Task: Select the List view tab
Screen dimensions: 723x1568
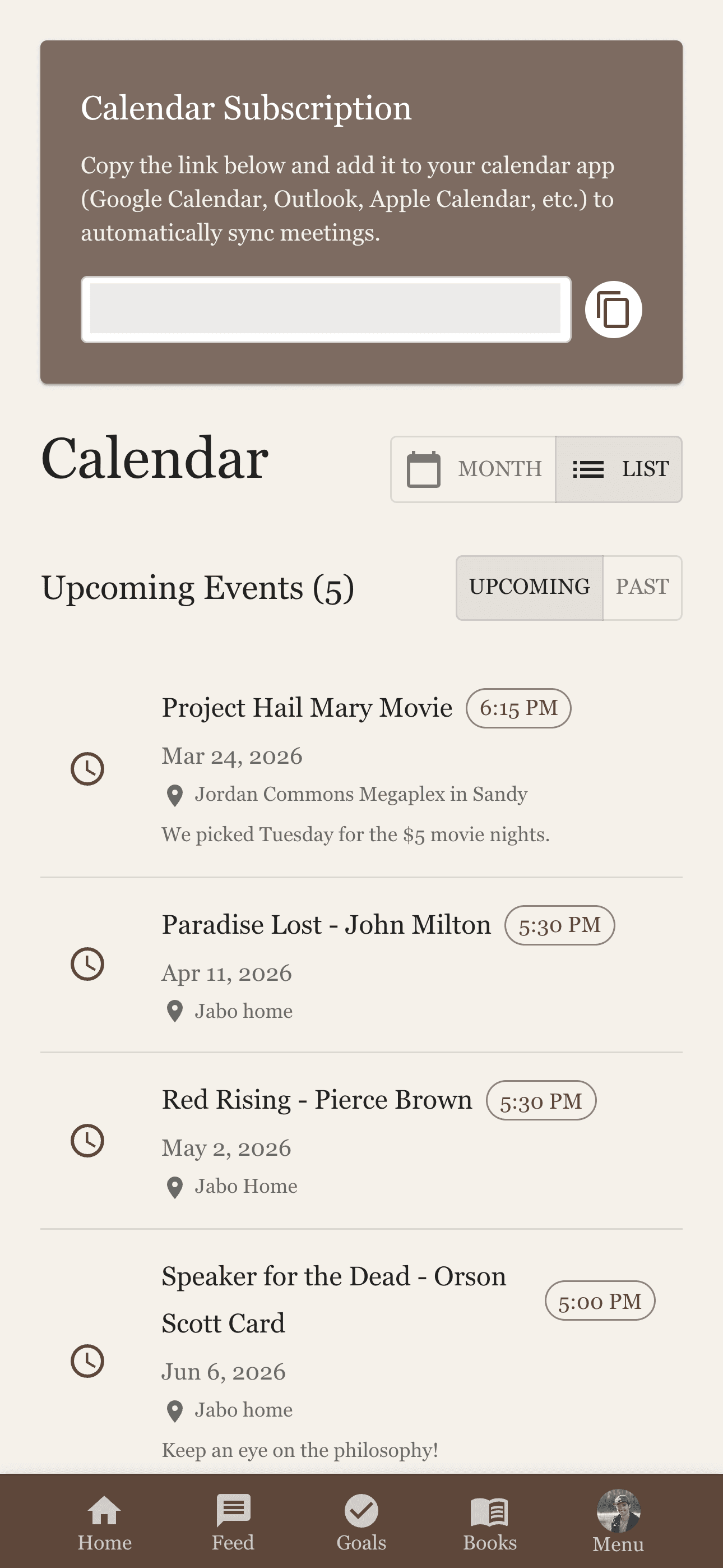Action: (618, 469)
